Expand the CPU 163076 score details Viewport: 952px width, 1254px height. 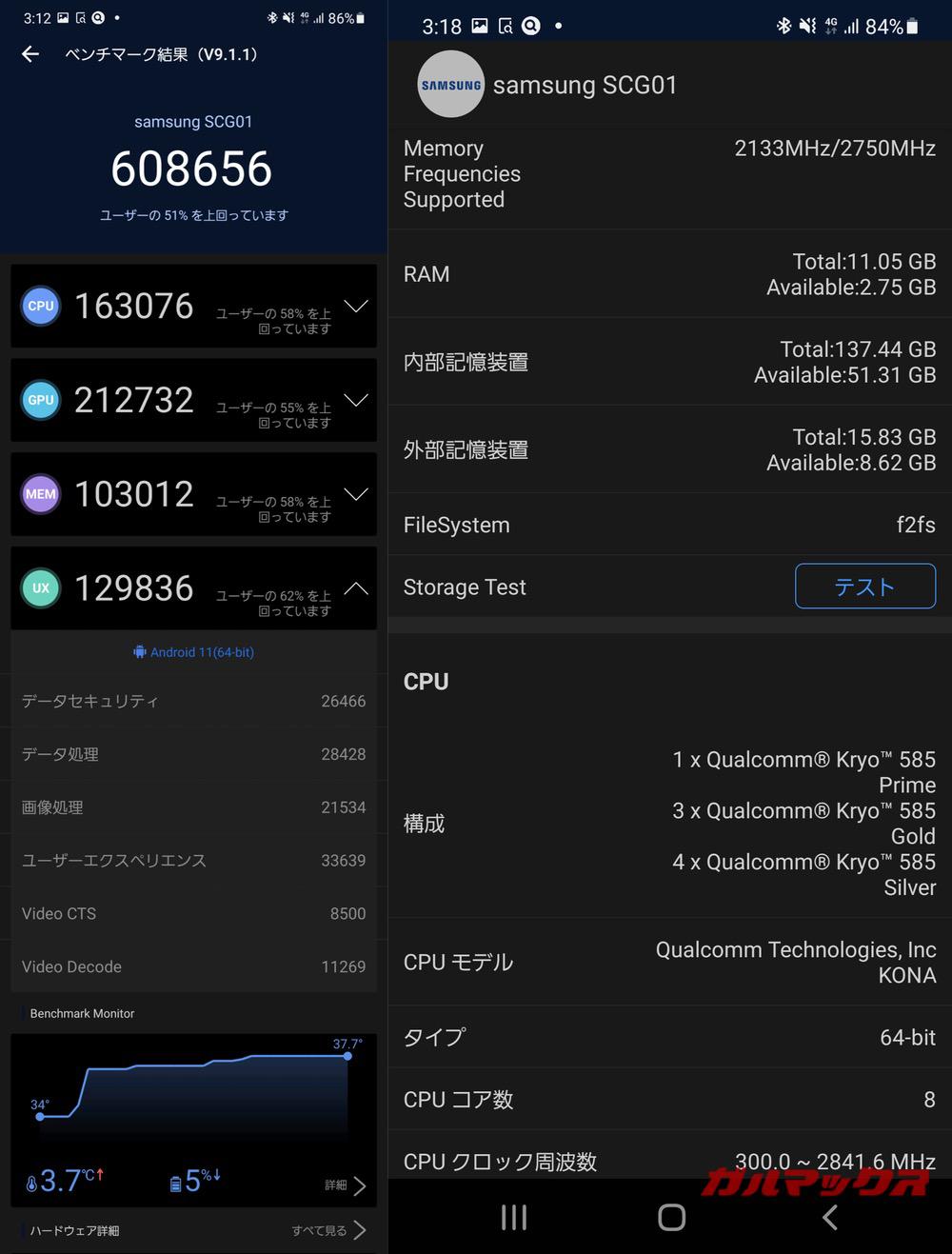coord(356,306)
